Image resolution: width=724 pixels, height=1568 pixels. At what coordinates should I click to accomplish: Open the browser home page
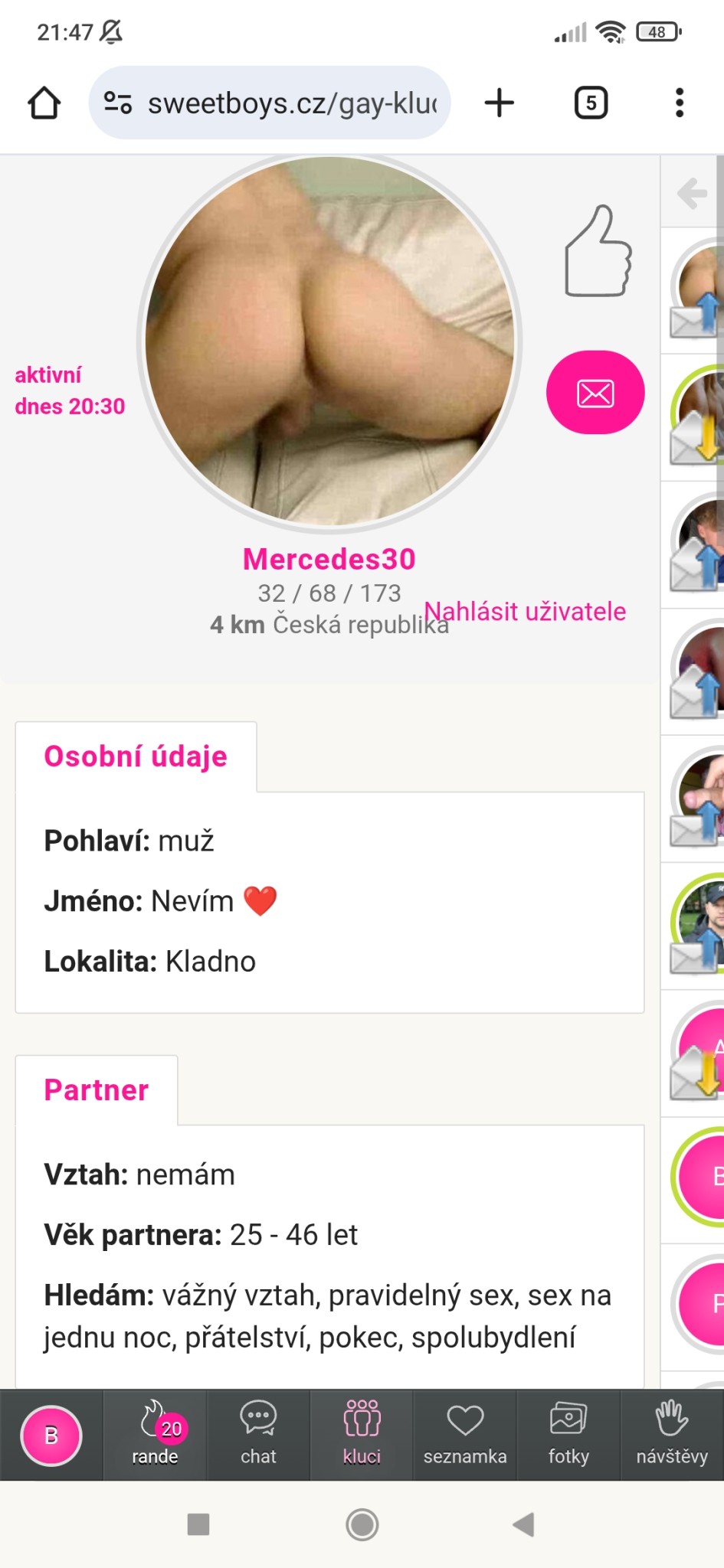[44, 103]
